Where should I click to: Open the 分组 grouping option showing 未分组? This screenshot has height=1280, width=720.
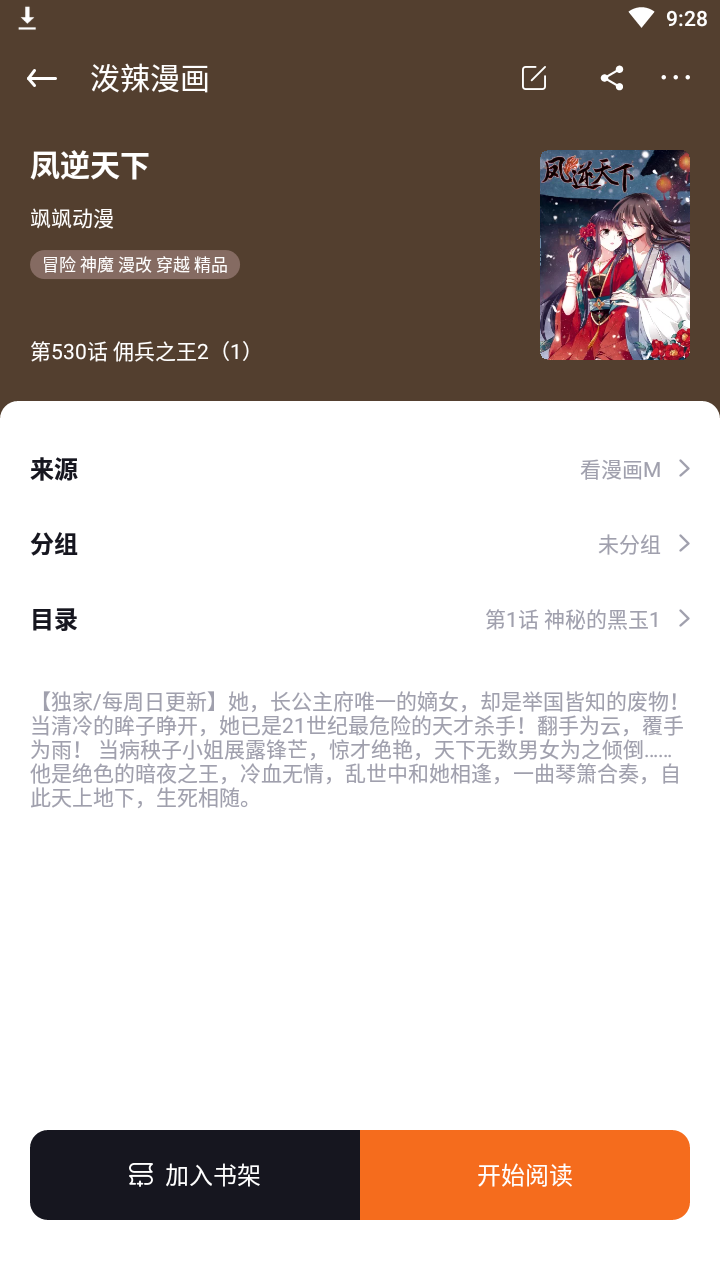pyautogui.click(x=360, y=544)
